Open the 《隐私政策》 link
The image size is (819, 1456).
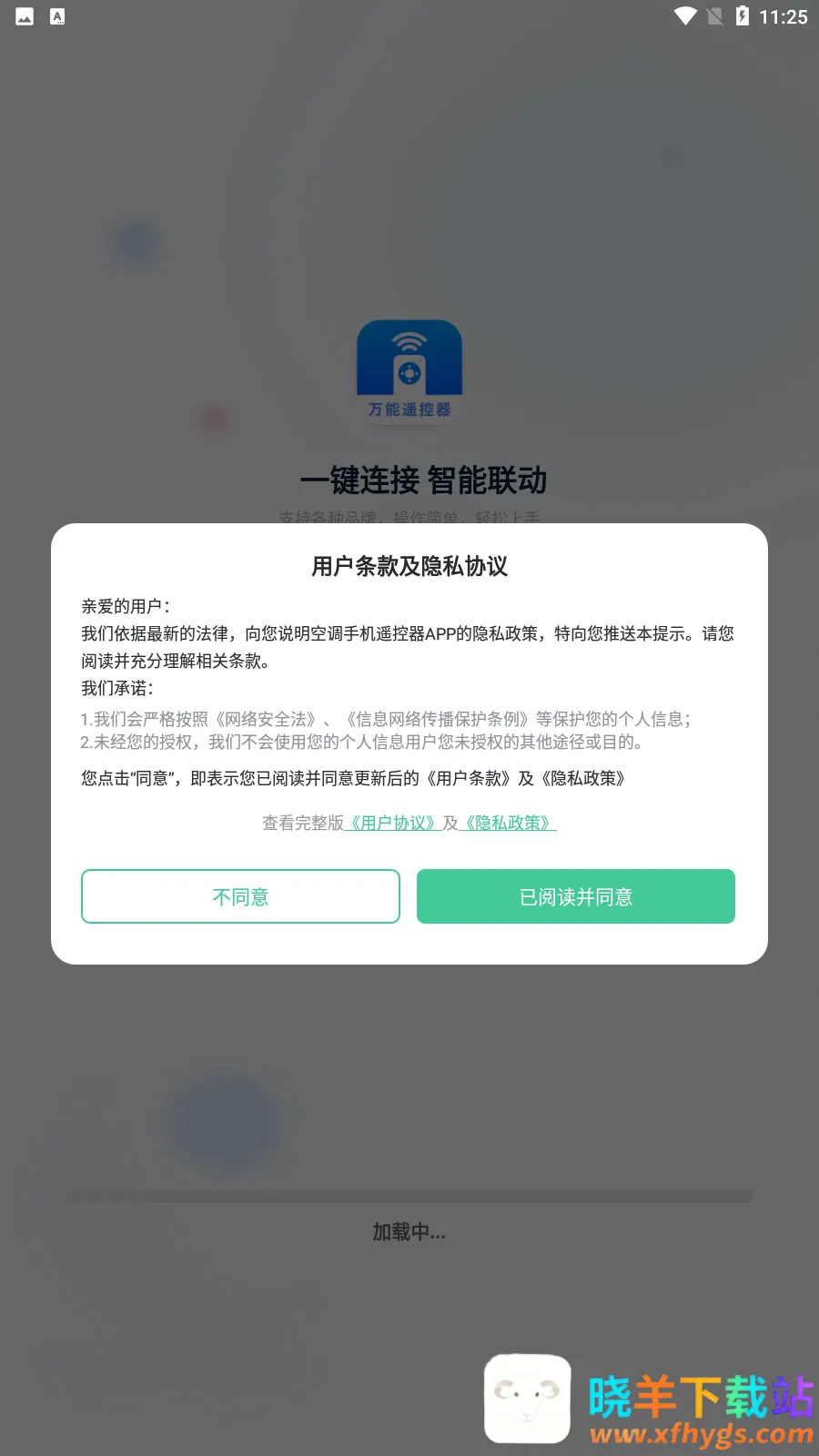(x=508, y=823)
